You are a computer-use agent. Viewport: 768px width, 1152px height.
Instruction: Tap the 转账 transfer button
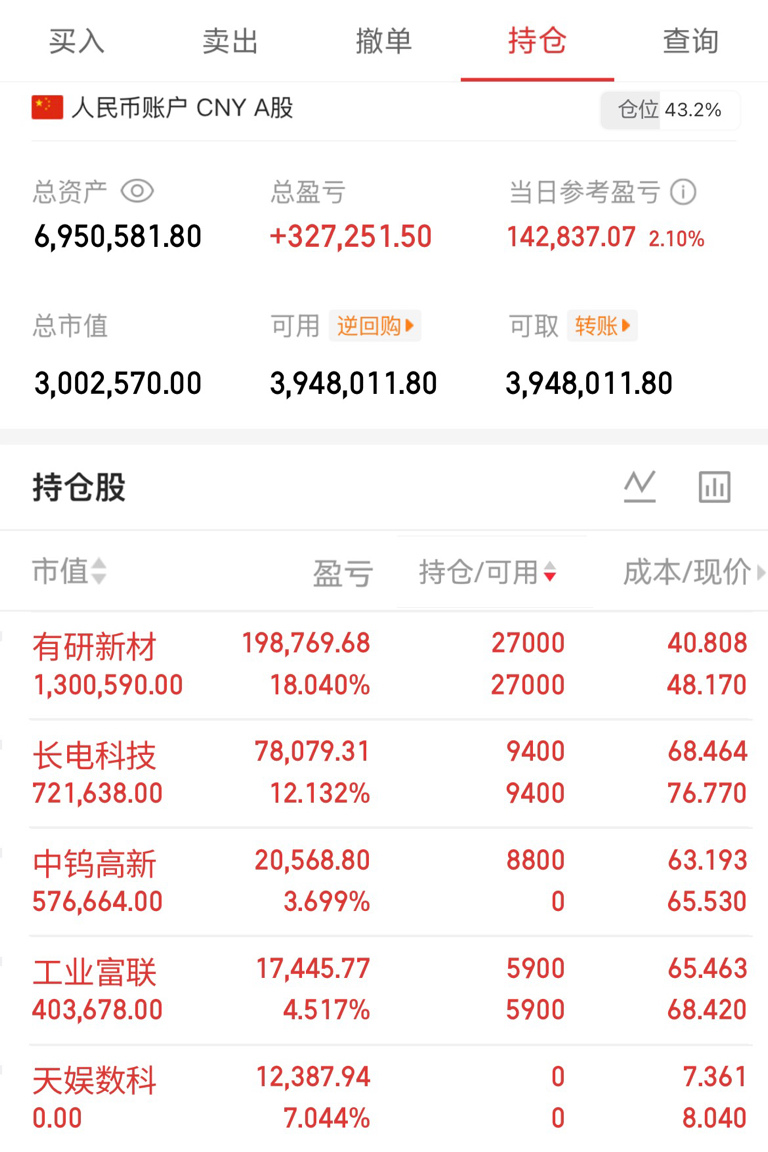coord(603,325)
